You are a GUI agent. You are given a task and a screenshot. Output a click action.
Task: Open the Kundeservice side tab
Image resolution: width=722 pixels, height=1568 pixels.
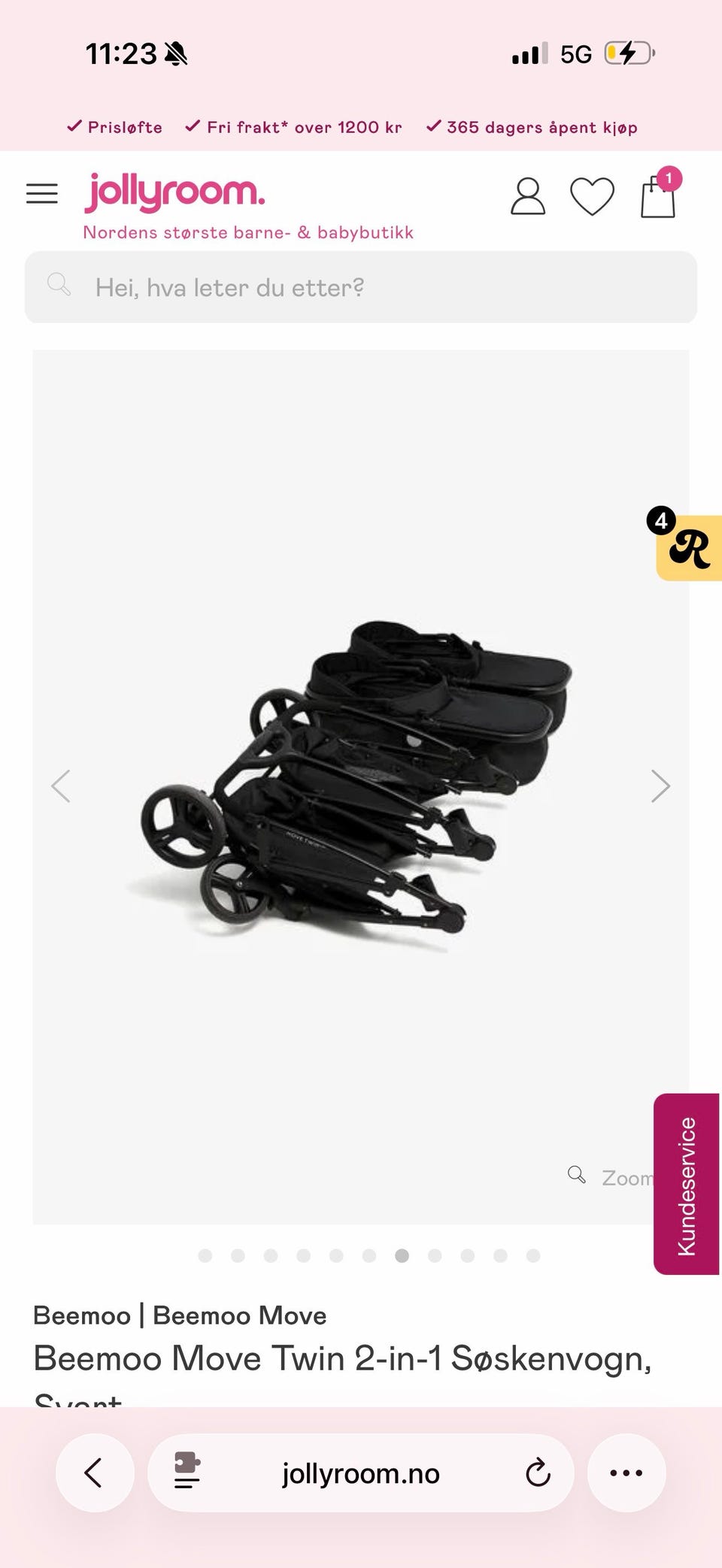click(x=687, y=1184)
